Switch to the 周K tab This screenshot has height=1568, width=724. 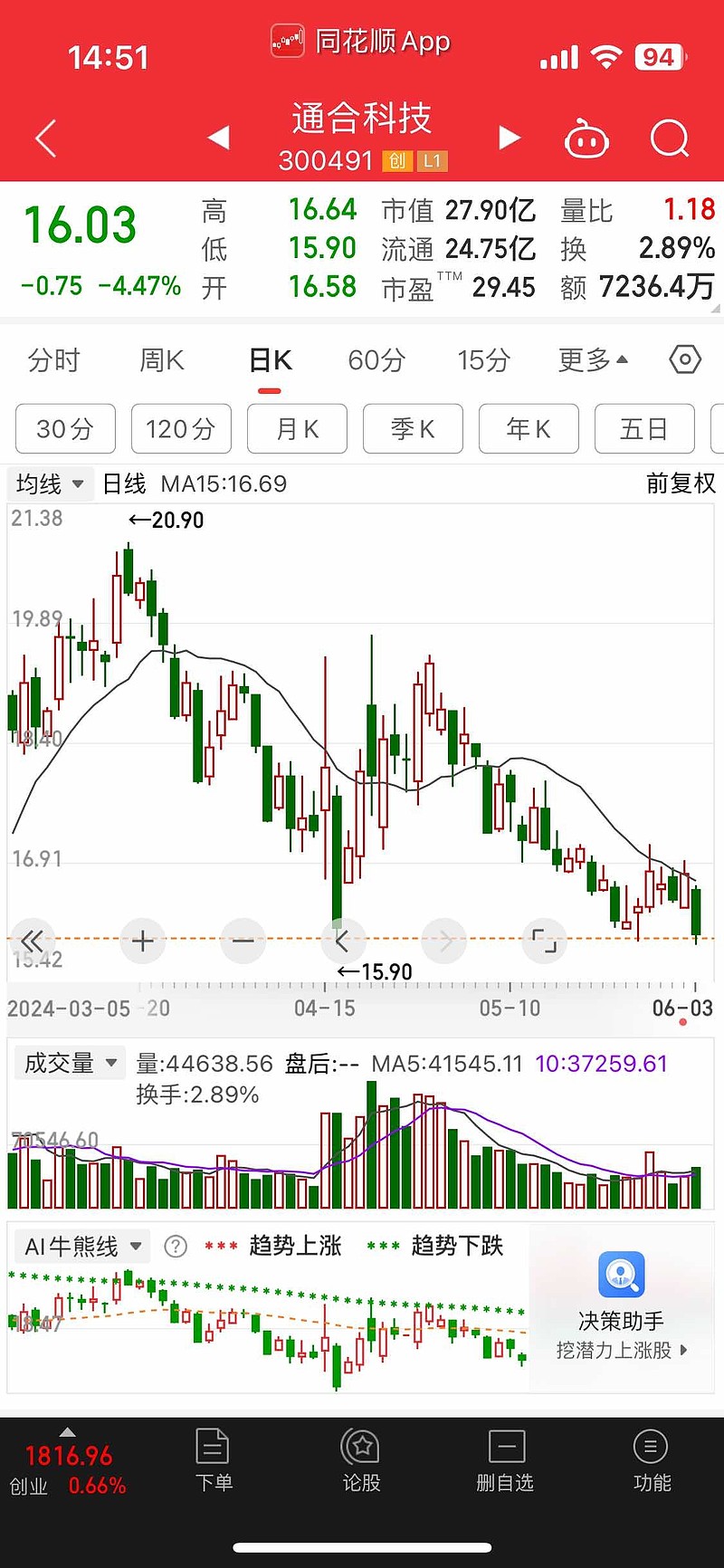(x=161, y=360)
